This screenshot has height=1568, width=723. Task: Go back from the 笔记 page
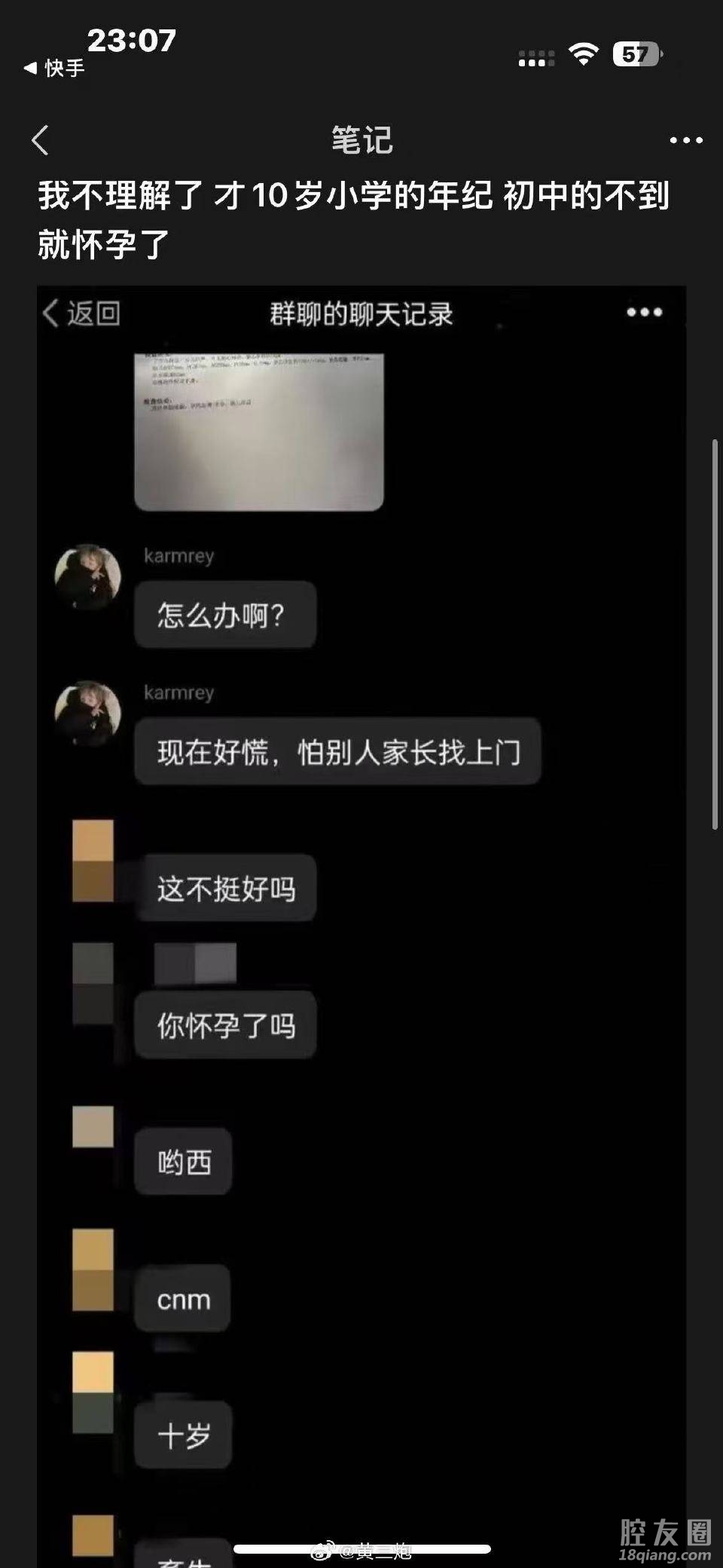point(41,140)
